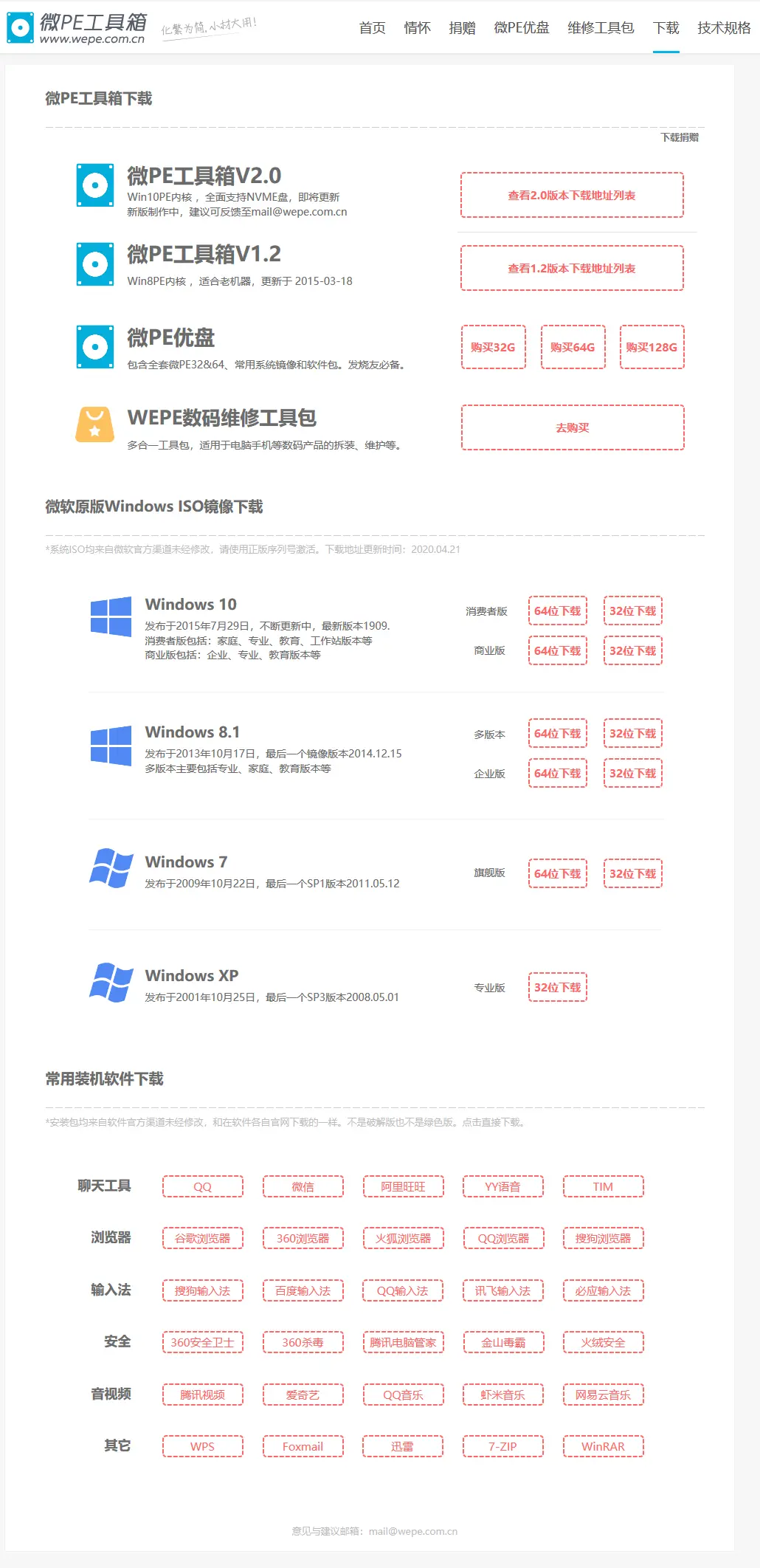Go to the 首页 nav item

click(x=372, y=28)
